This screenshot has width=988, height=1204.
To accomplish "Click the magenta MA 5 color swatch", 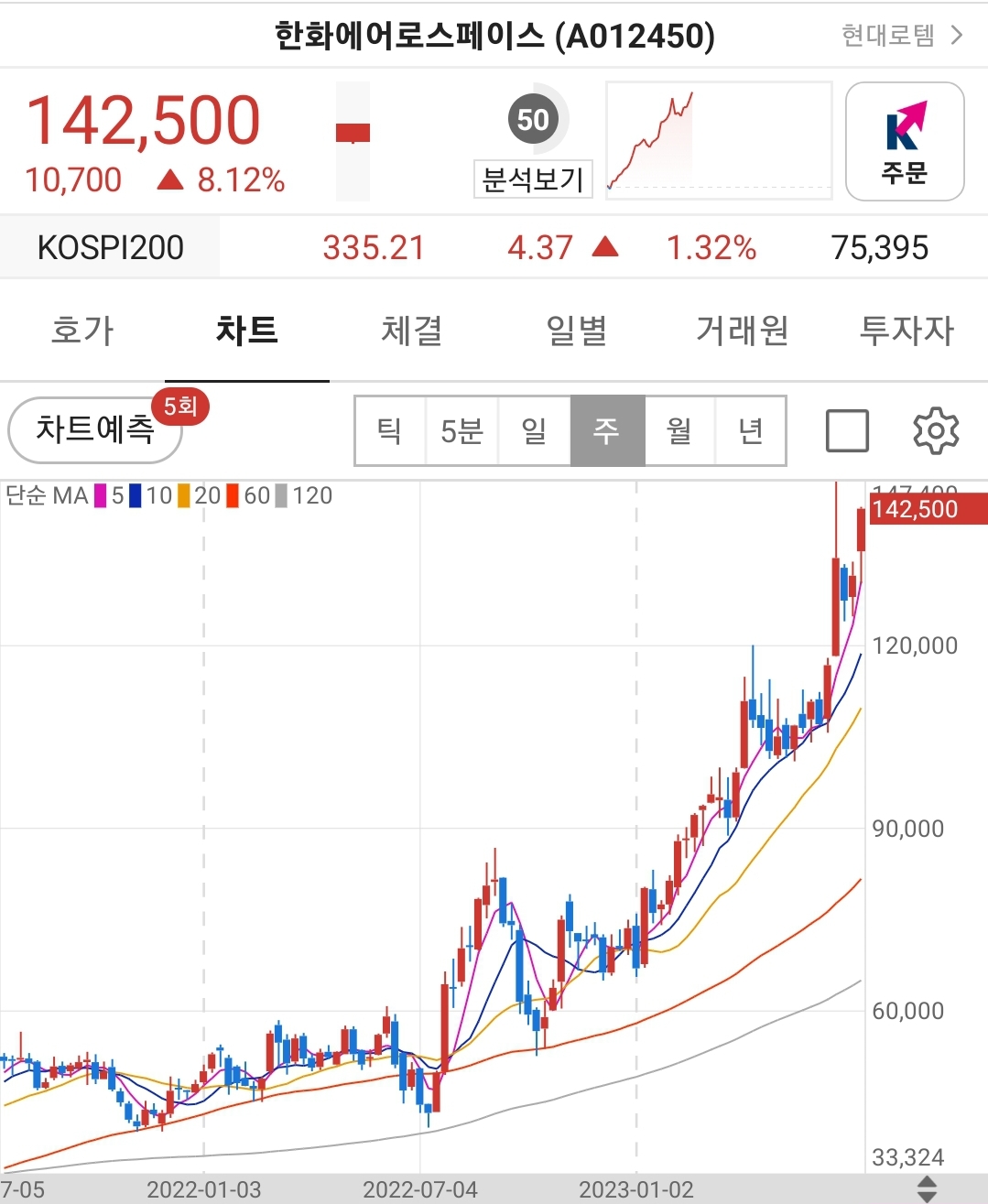I will coord(101,496).
